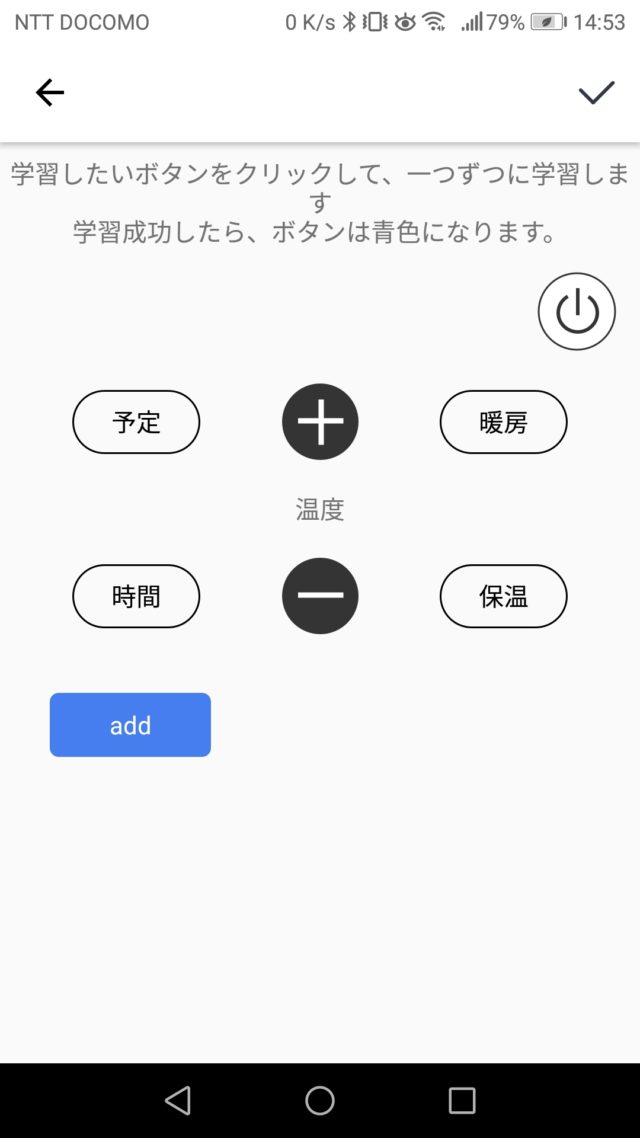Select the 暖房 heating button
640x1138 pixels.
pos(504,422)
